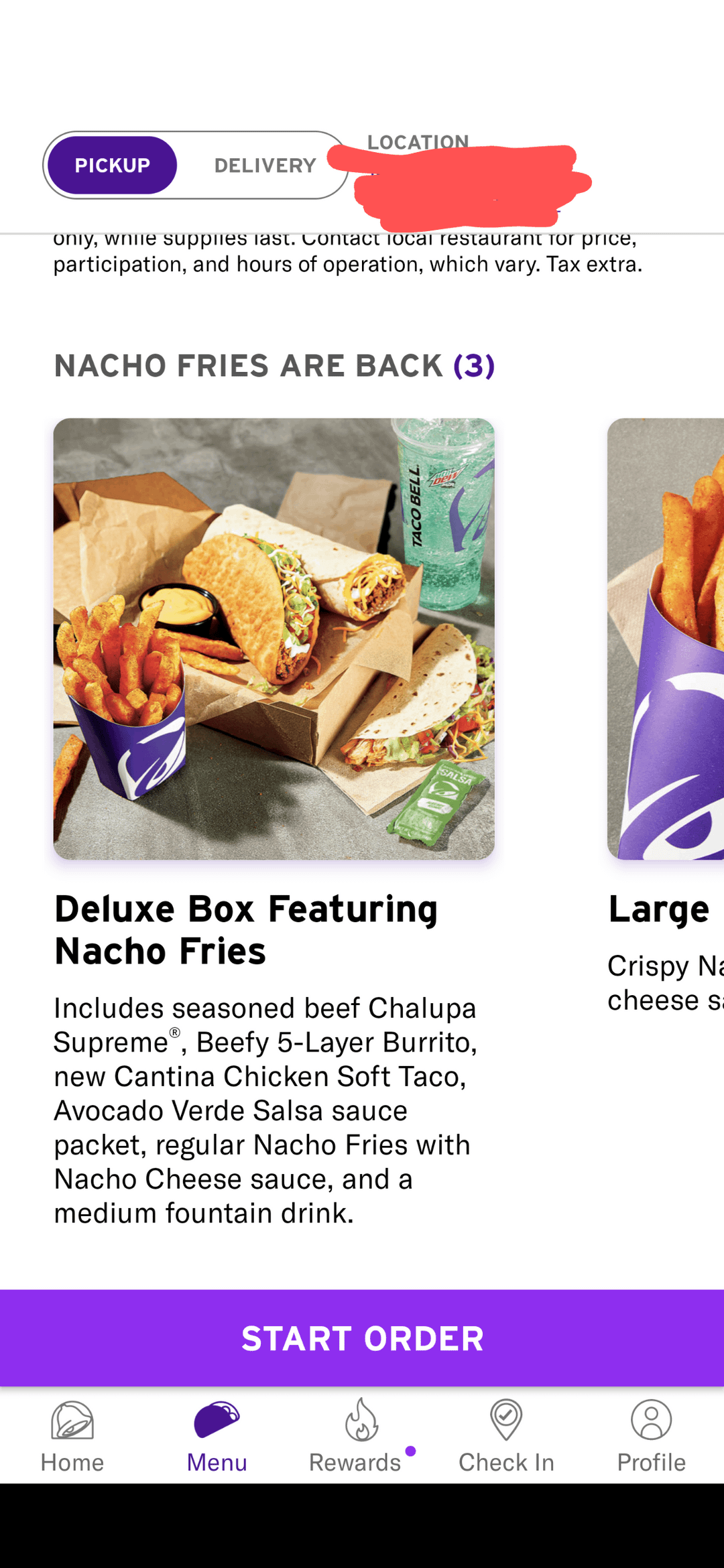The height and width of the screenshot is (1568, 724).
Task: Tap the Start Order button
Action: [x=362, y=1338]
